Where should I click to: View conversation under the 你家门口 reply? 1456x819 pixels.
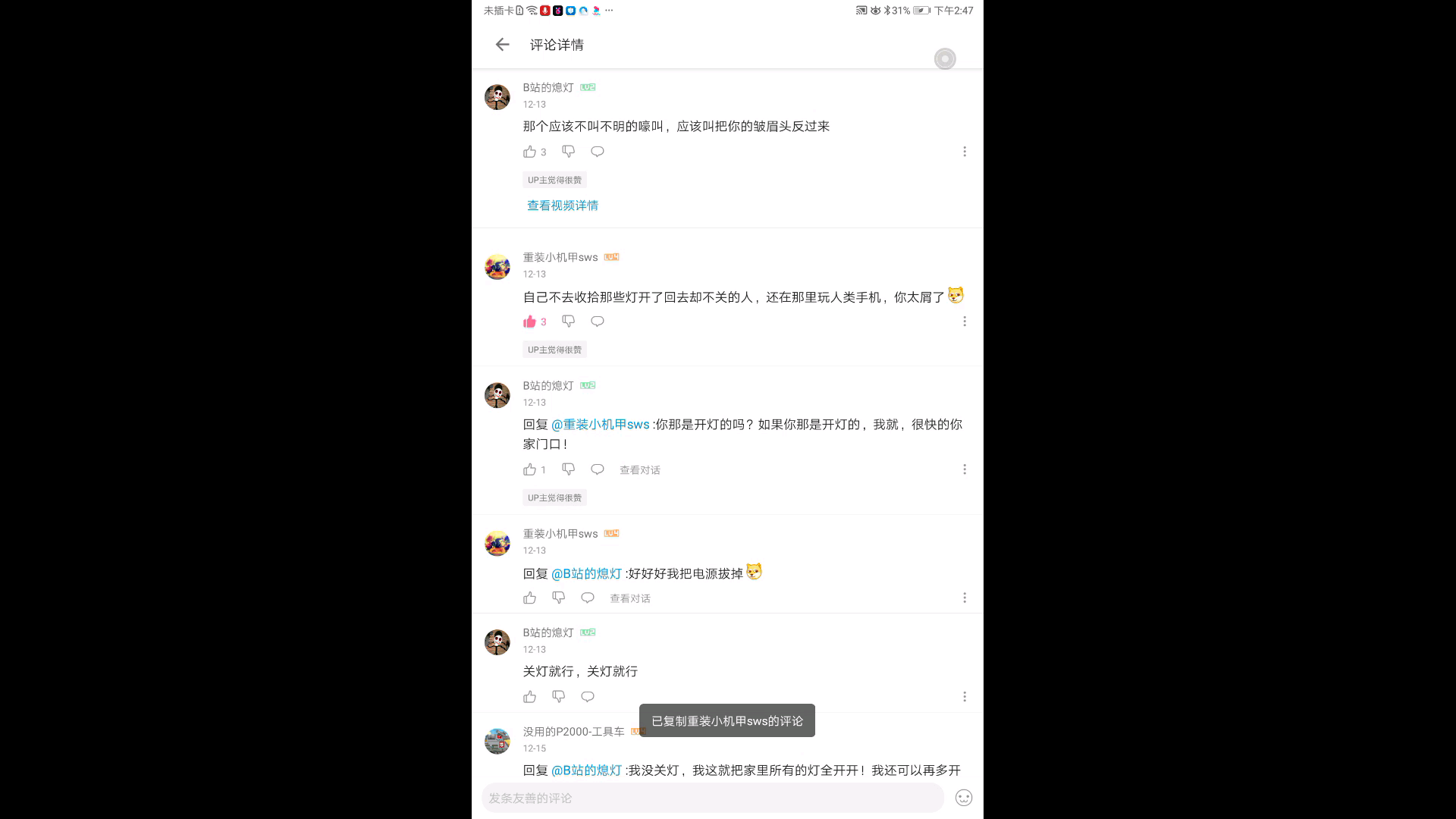click(639, 470)
